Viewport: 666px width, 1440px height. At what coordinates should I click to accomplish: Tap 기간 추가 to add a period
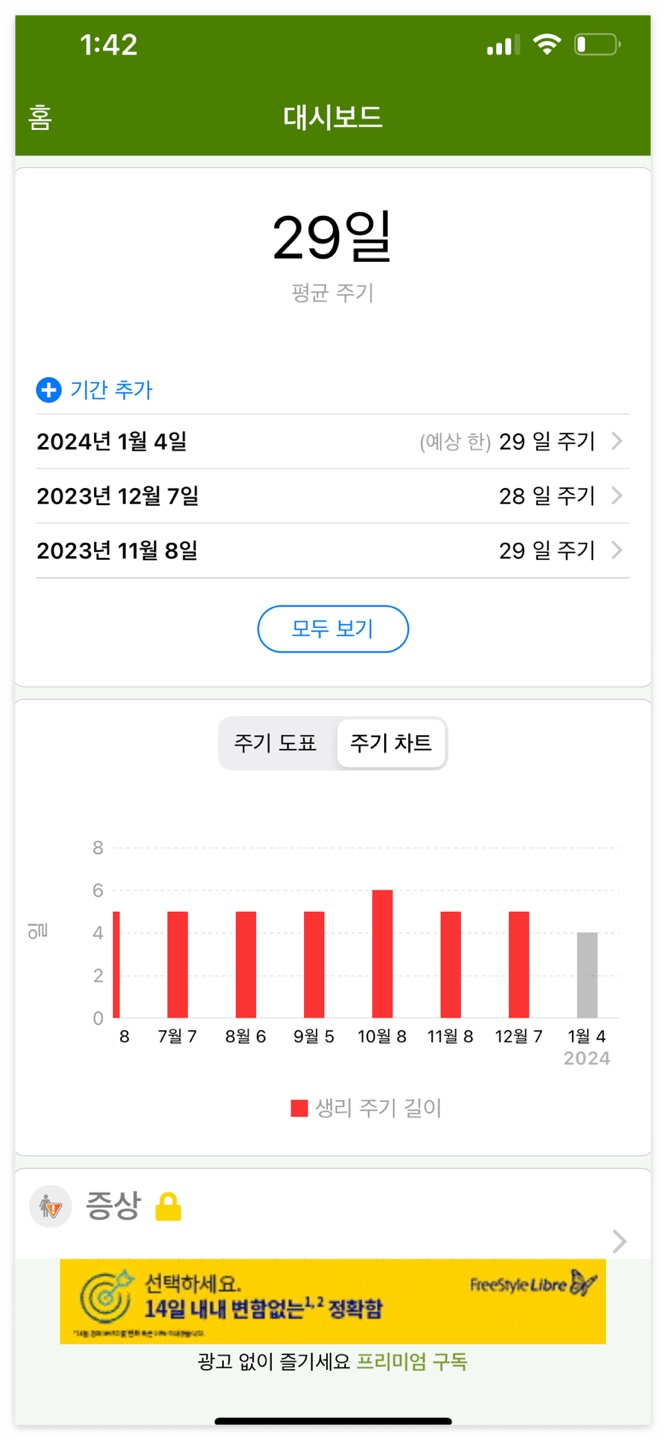point(94,390)
